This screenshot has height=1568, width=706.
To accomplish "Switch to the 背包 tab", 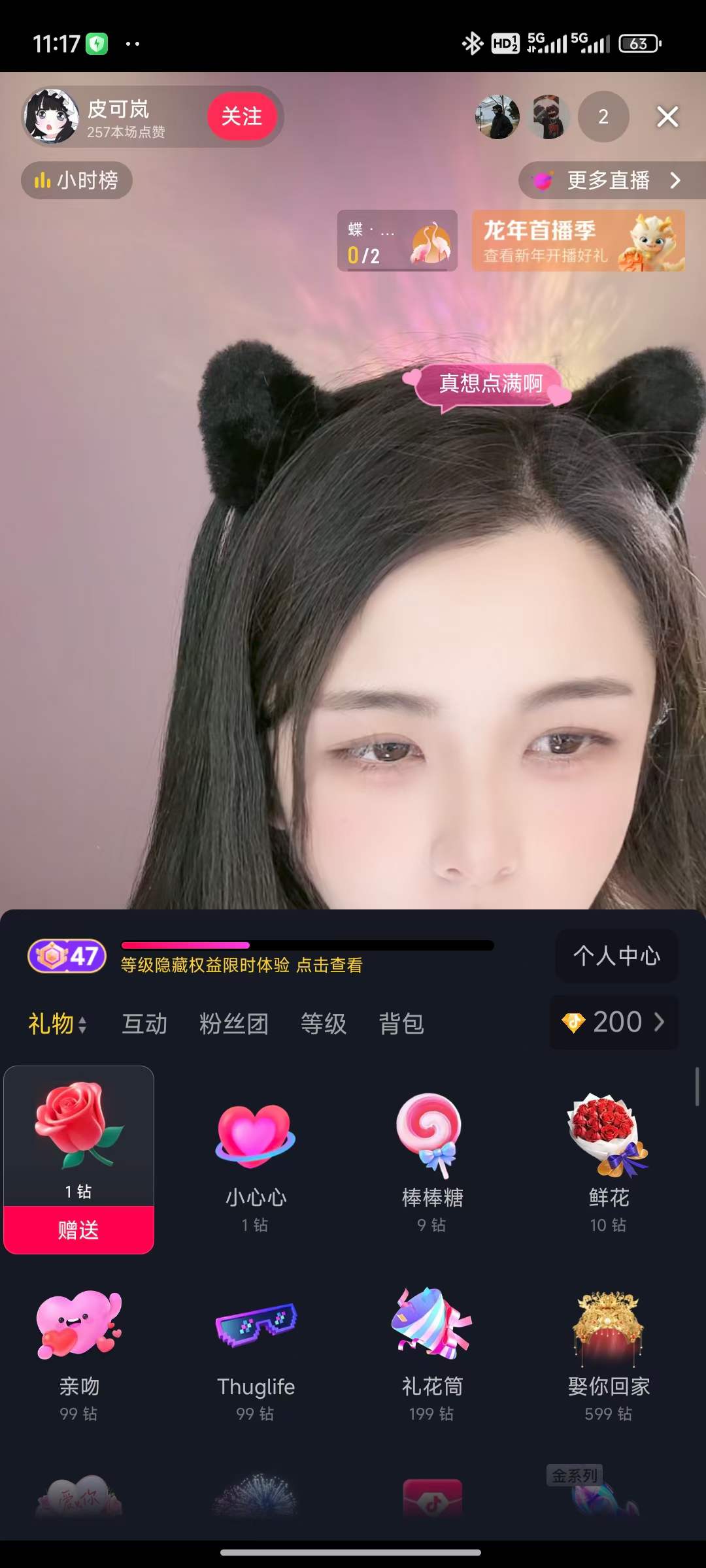I will click(401, 1024).
